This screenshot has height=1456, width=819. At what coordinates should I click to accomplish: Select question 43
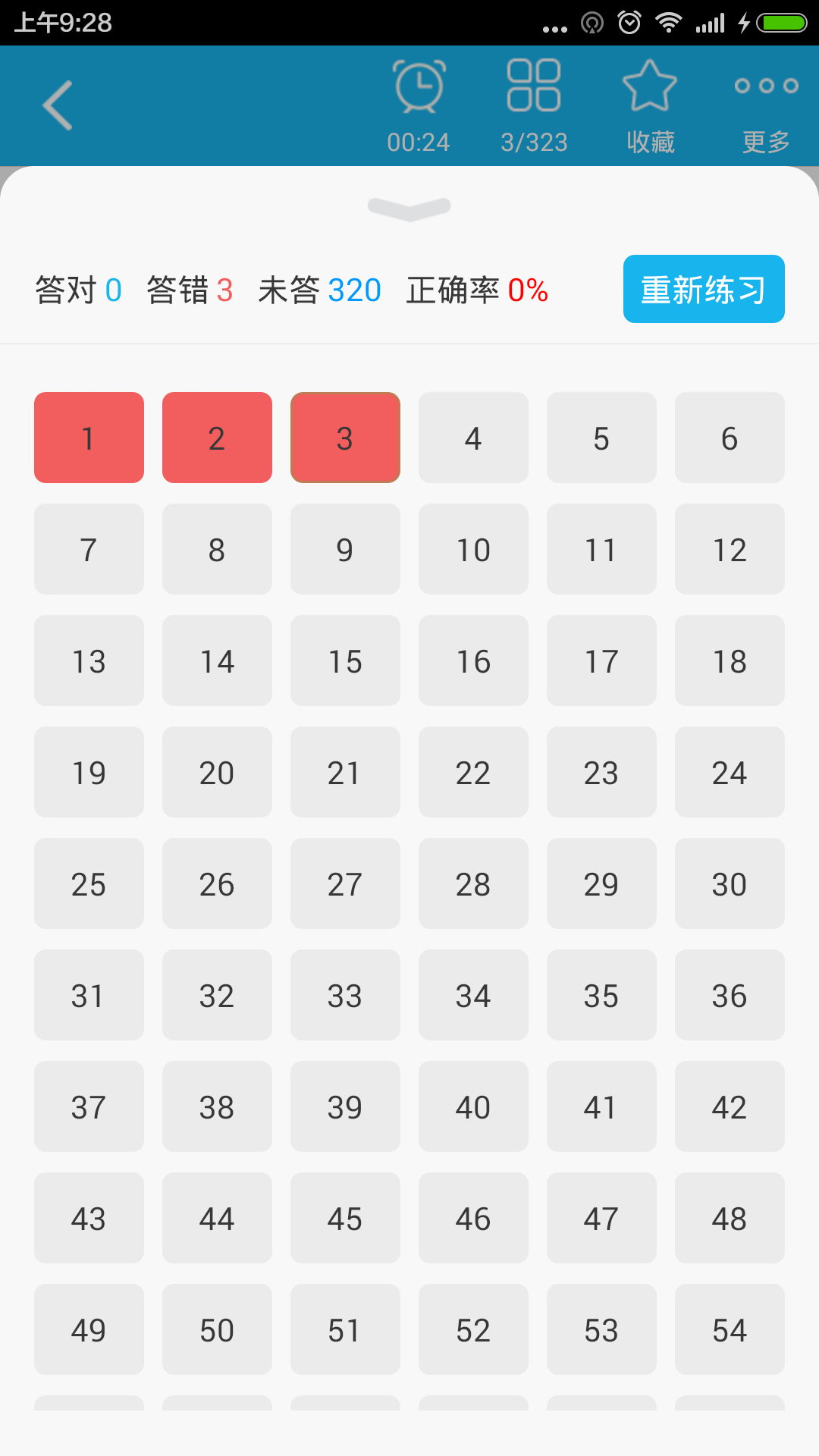[89, 1218]
